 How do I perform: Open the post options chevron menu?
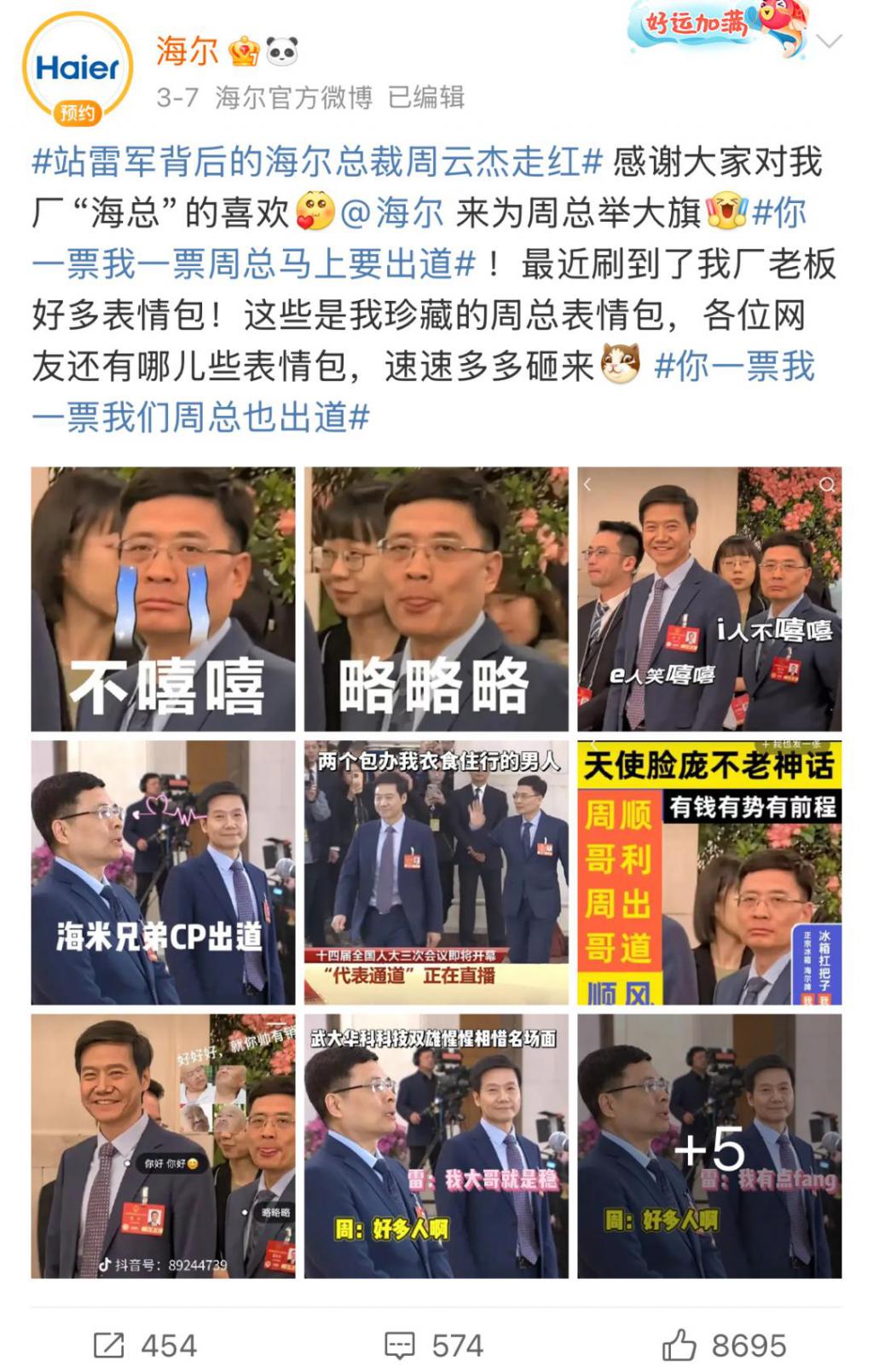(x=829, y=41)
